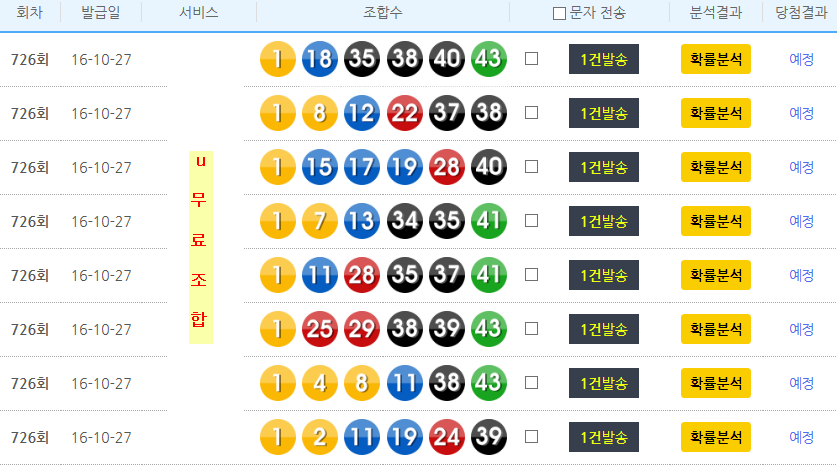
Task: Send 1건발송 for combo 1 4 8 11 38 43
Action: [x=603, y=383]
